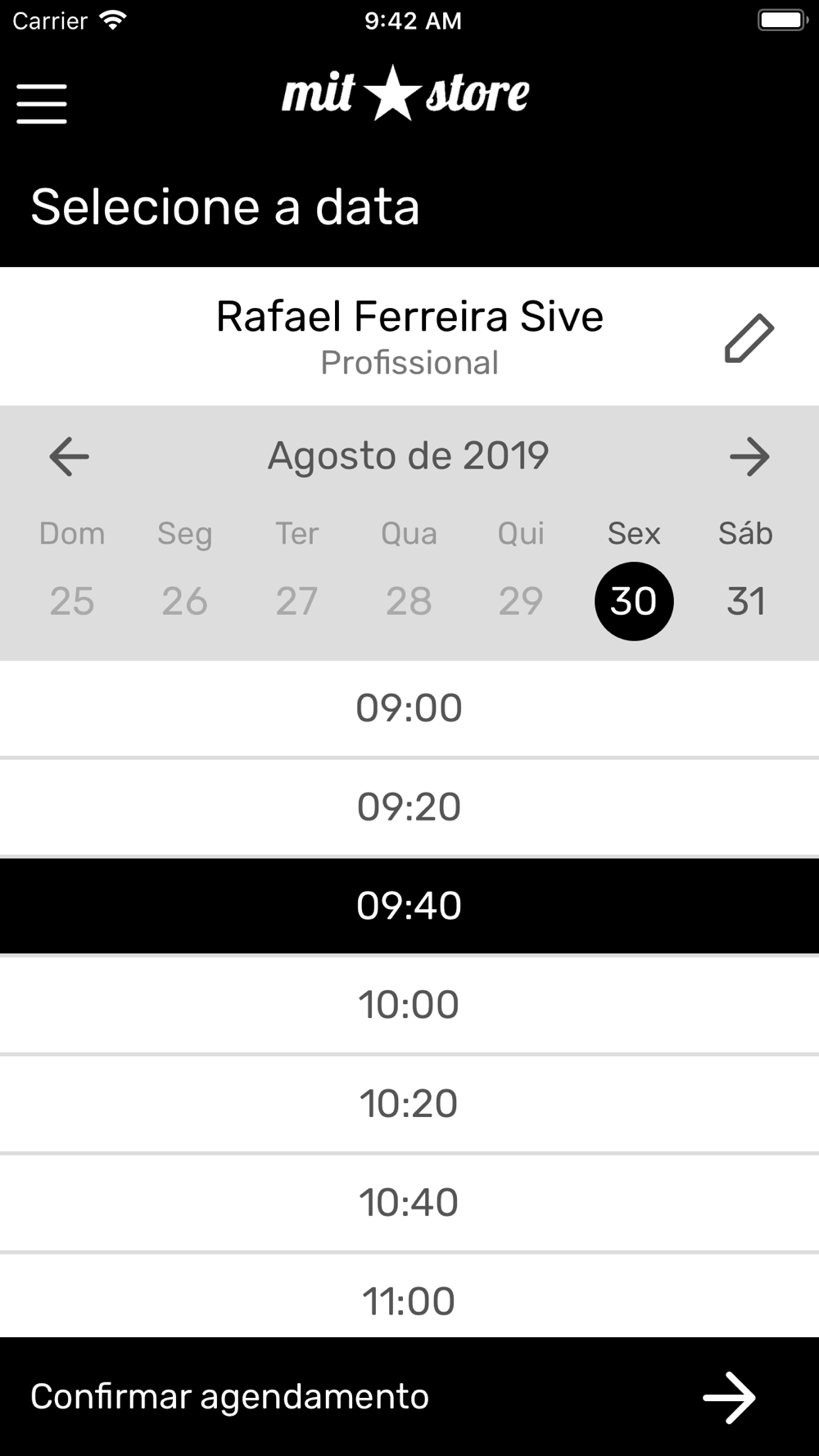Image resolution: width=819 pixels, height=1456 pixels.
Task: Choose the 09:20 time slot
Action: click(x=409, y=807)
